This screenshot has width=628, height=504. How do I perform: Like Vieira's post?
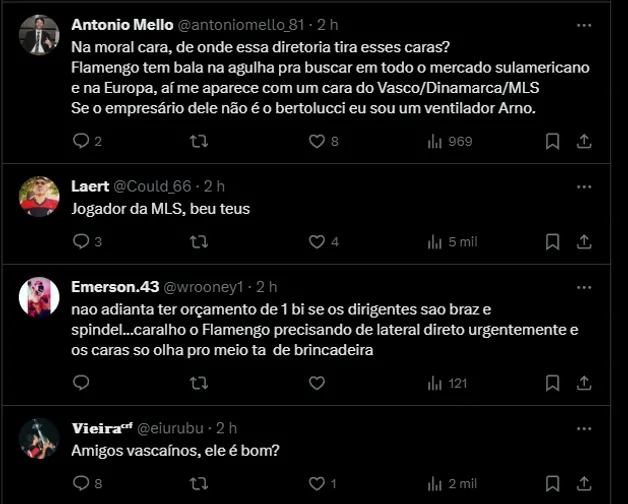[x=317, y=484]
